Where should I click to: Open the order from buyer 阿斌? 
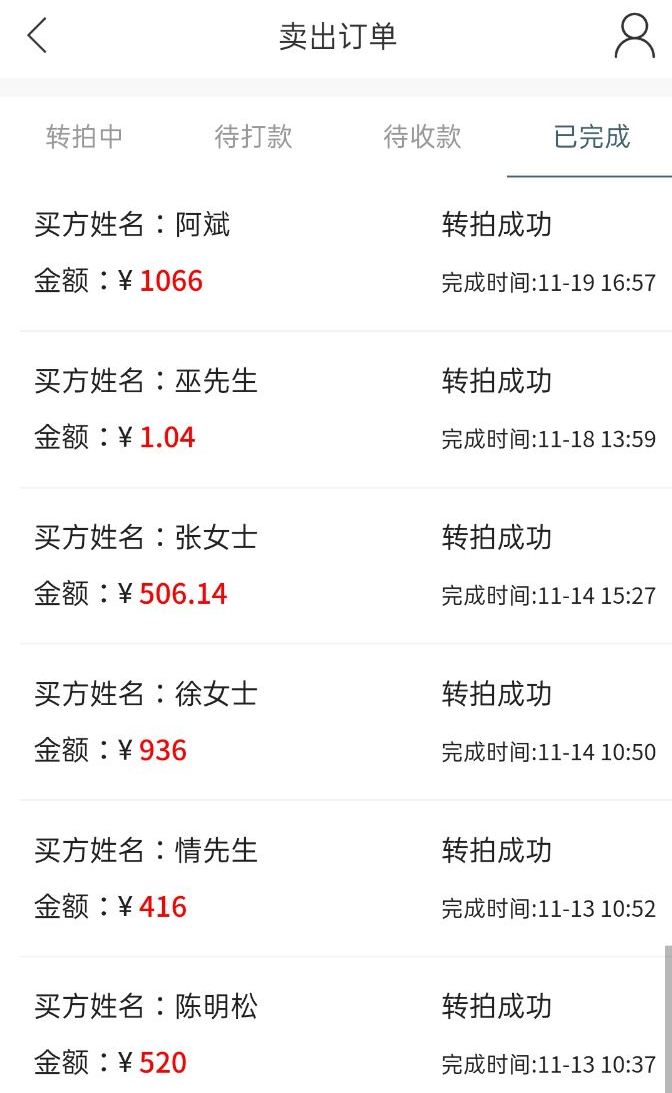point(336,253)
